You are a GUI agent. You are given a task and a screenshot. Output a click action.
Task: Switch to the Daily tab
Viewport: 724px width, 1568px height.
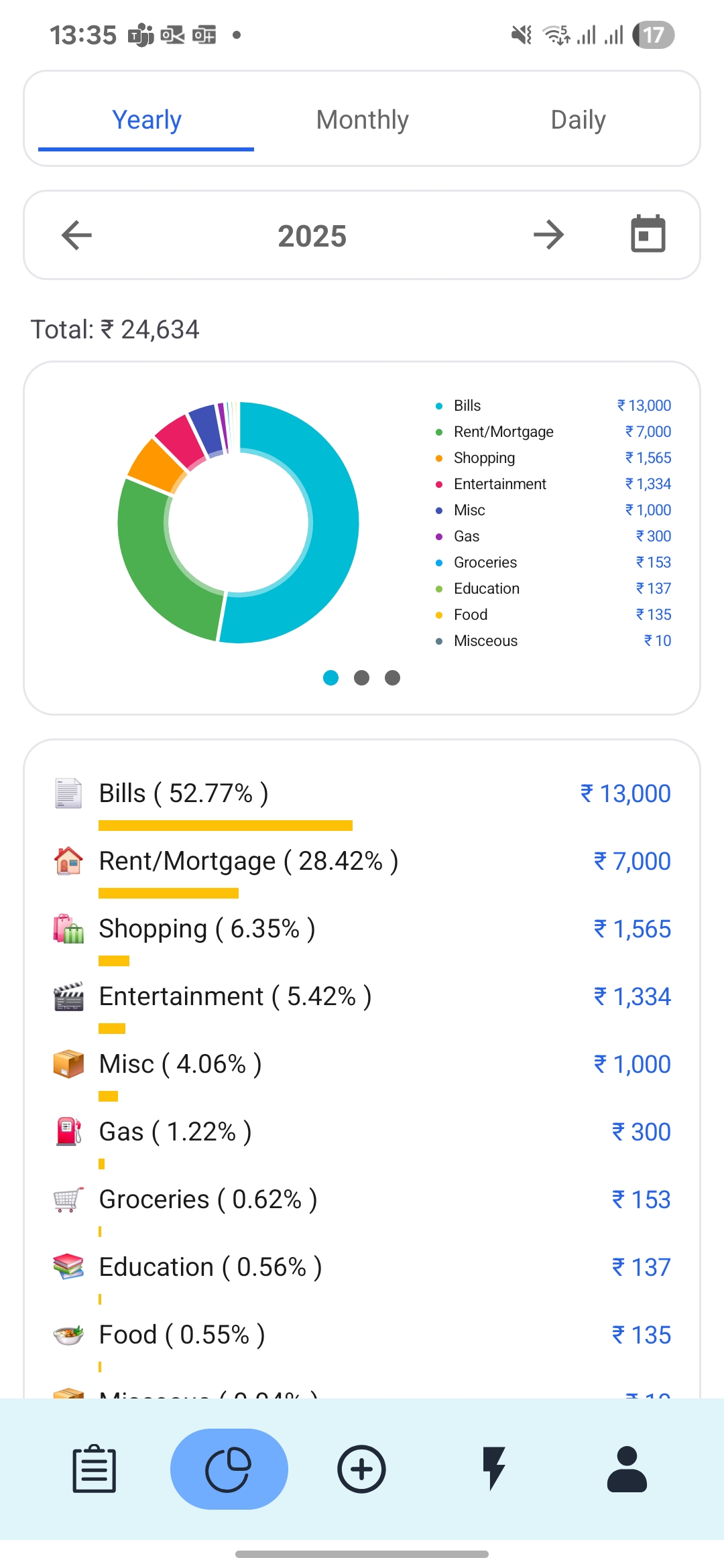[x=577, y=119]
